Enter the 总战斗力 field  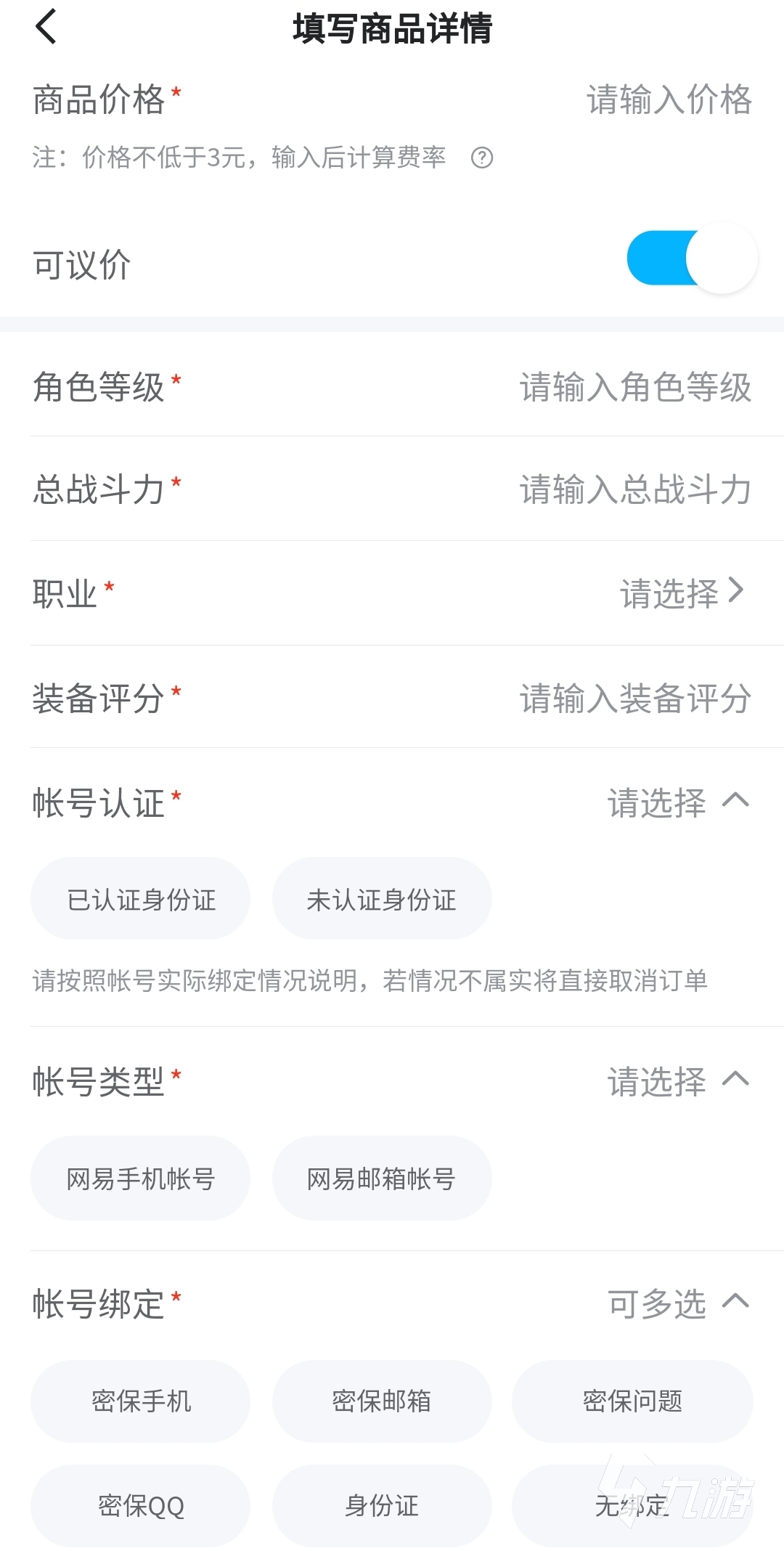(634, 489)
